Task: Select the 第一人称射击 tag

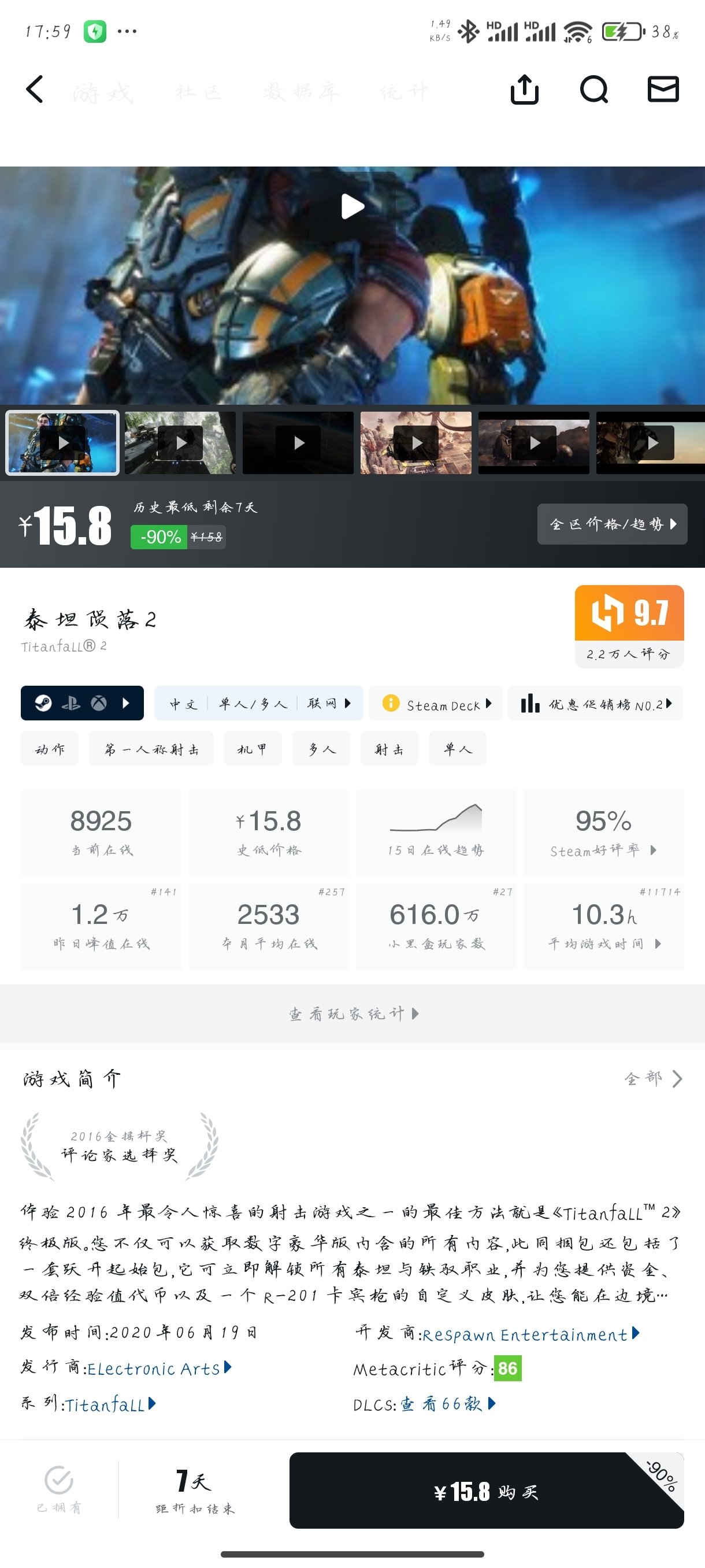Action: coord(151,749)
